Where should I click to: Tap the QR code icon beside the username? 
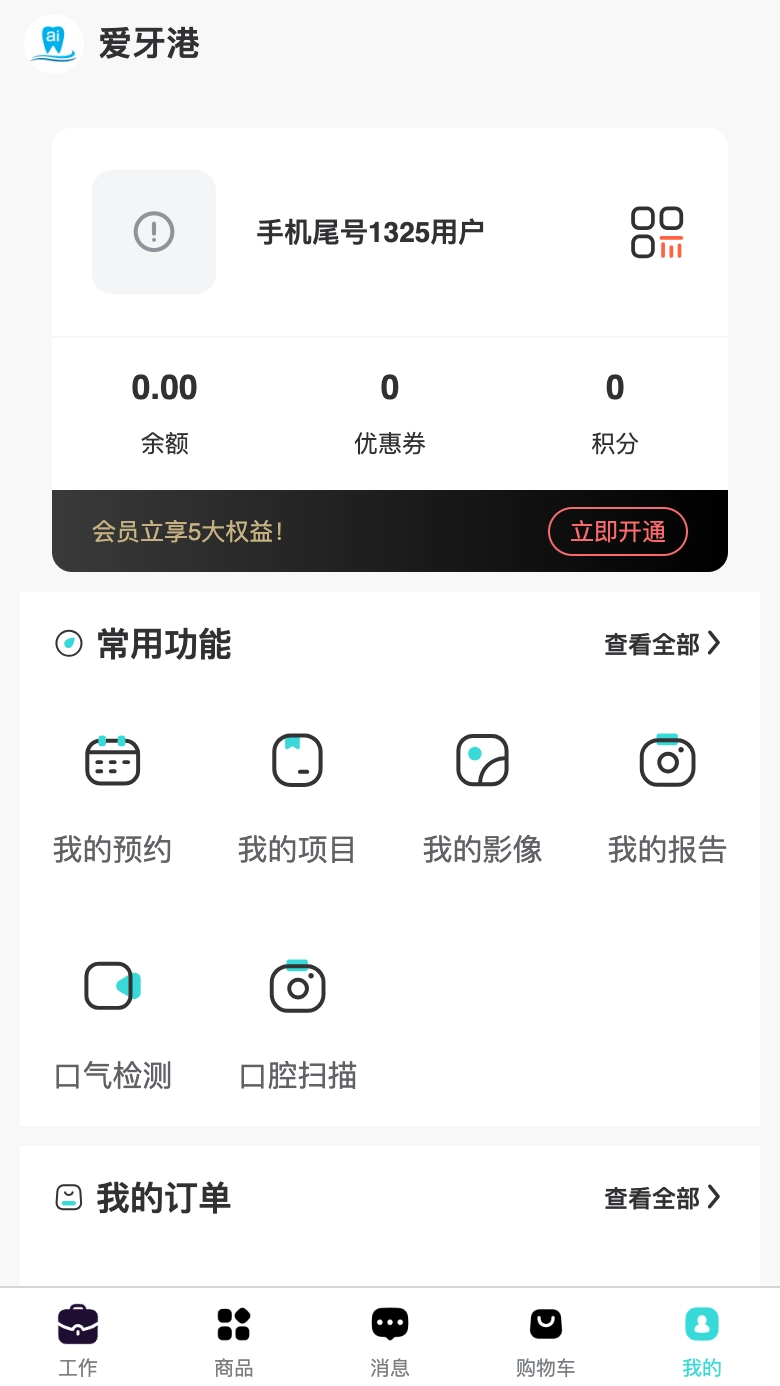click(658, 231)
